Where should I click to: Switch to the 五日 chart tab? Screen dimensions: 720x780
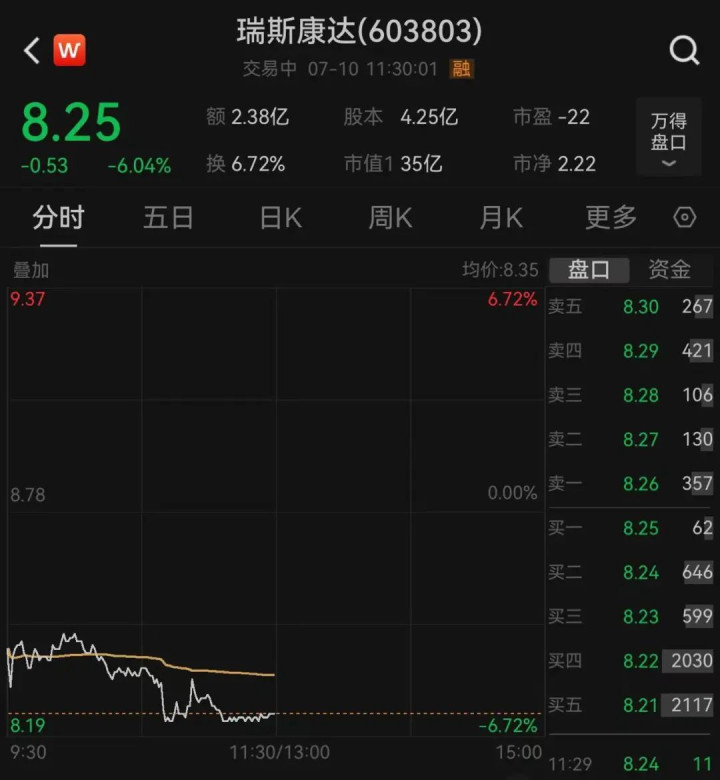click(x=168, y=217)
